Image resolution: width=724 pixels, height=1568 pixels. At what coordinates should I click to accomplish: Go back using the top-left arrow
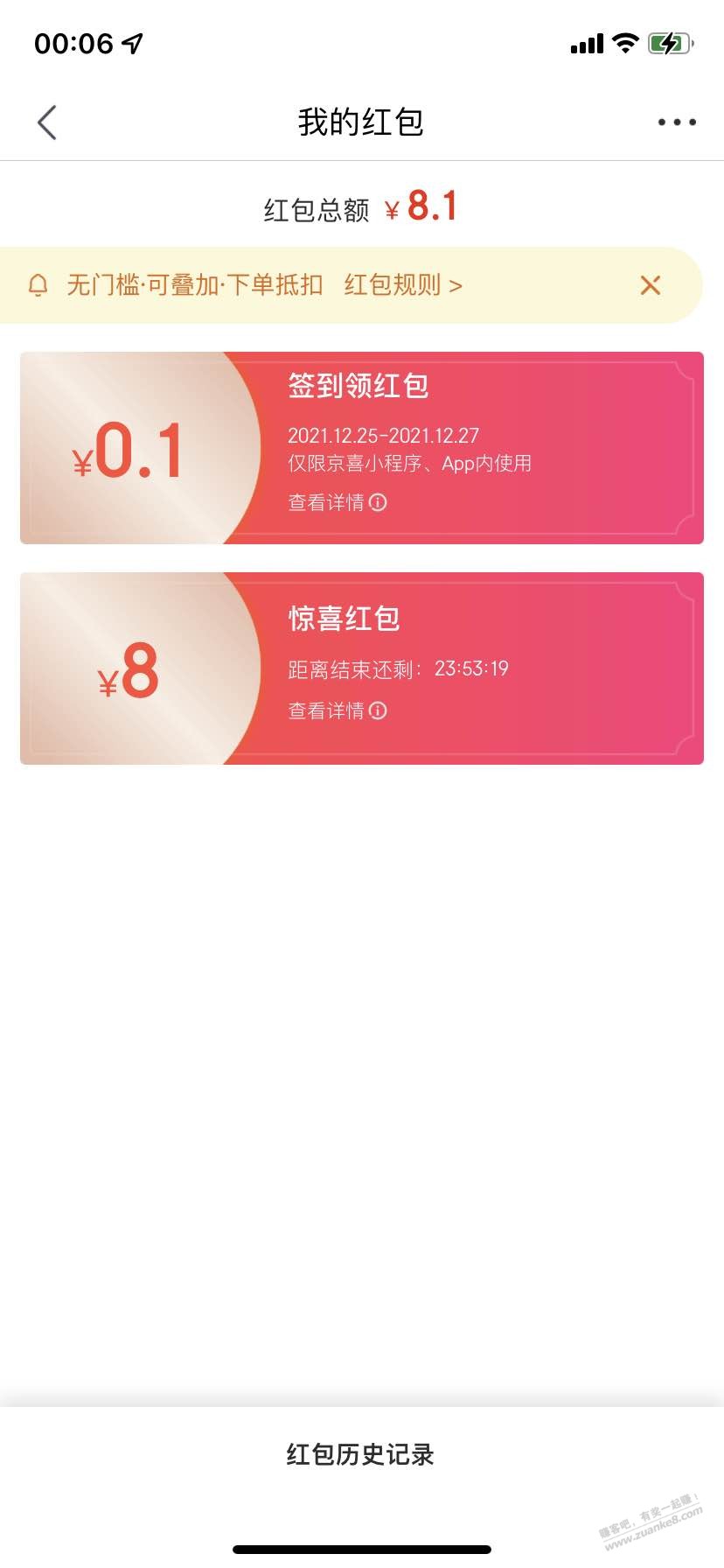point(47,122)
